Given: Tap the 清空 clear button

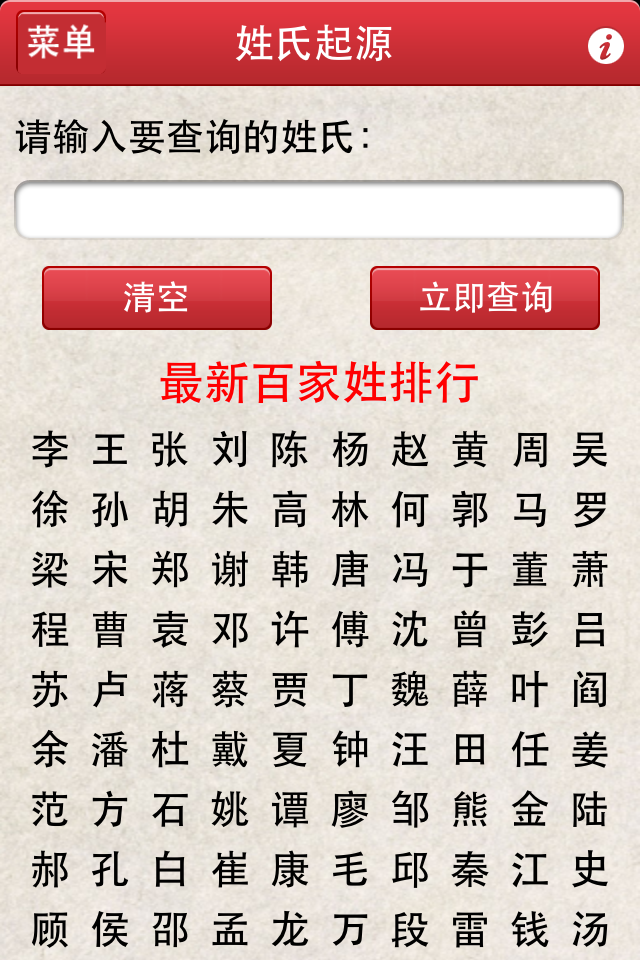Looking at the screenshot, I should click(x=157, y=298).
